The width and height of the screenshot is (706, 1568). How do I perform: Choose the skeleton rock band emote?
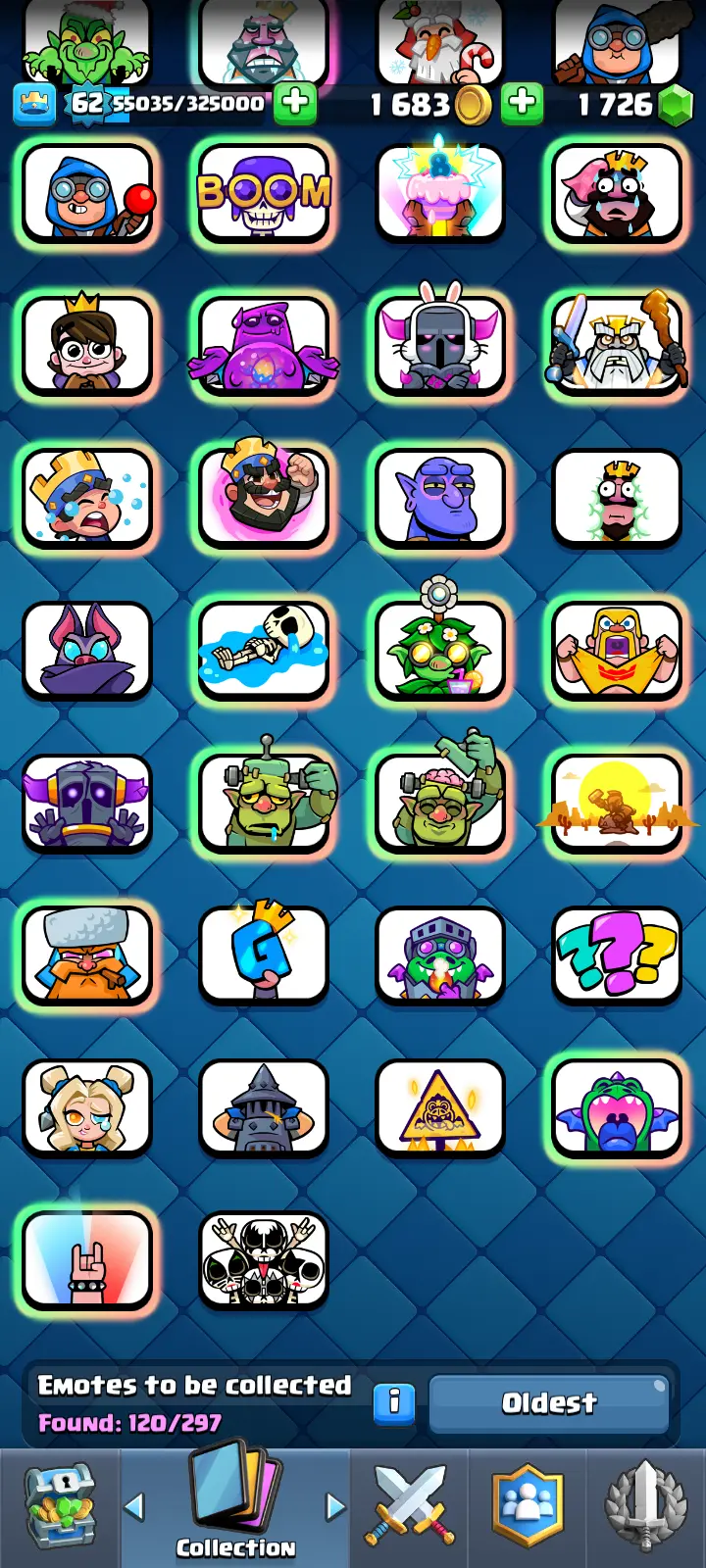[264, 1260]
